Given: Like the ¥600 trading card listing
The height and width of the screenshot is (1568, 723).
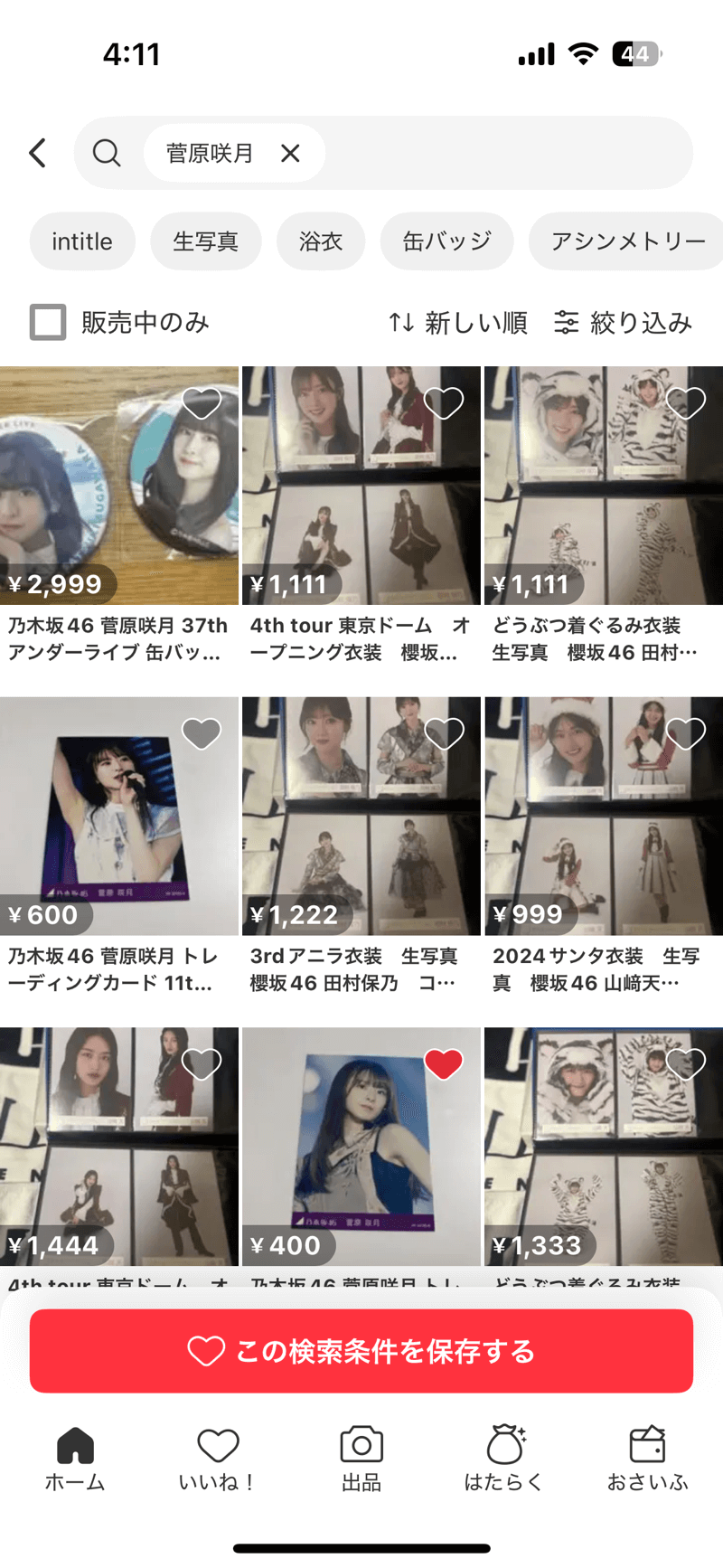Looking at the screenshot, I should click(202, 733).
